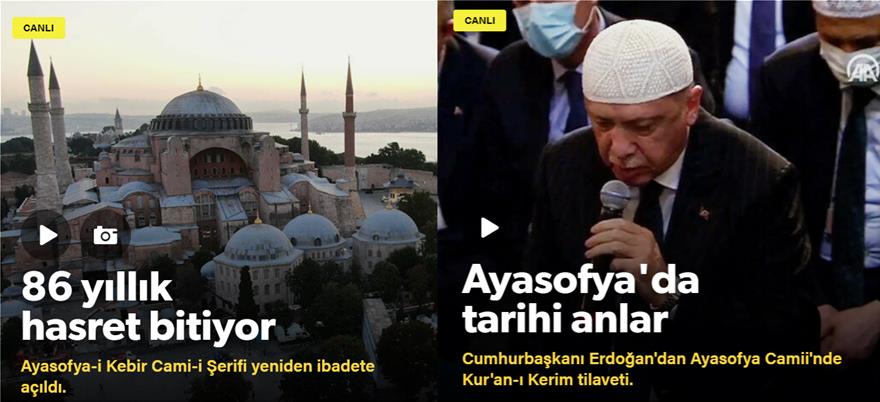The width and height of the screenshot is (880, 402).
Task: Open the photo gallery camera icon
Action: (105, 235)
